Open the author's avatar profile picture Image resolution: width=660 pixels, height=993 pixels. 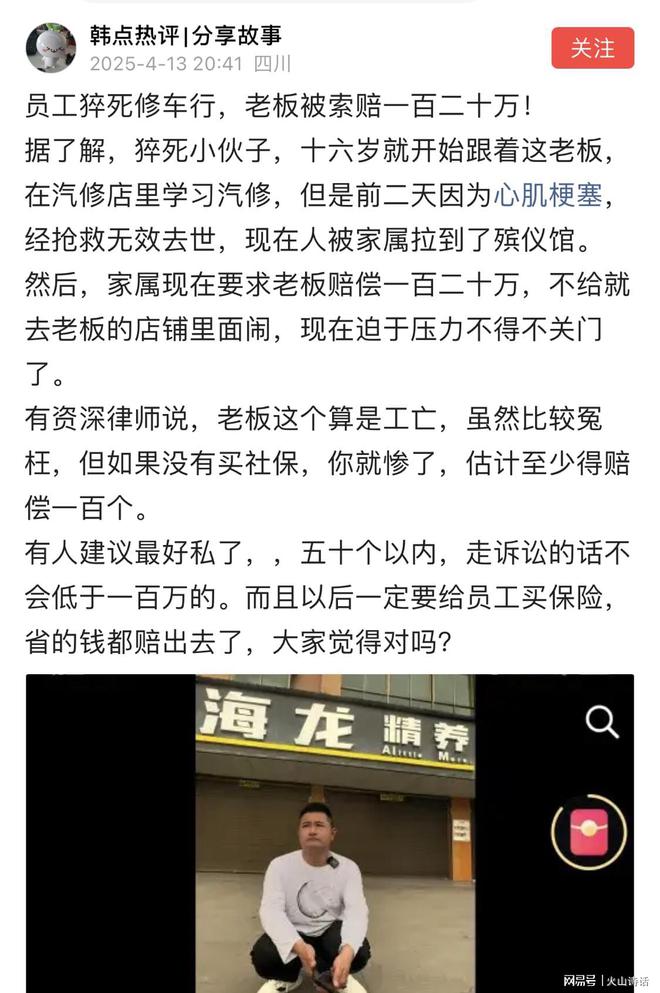tap(51, 48)
